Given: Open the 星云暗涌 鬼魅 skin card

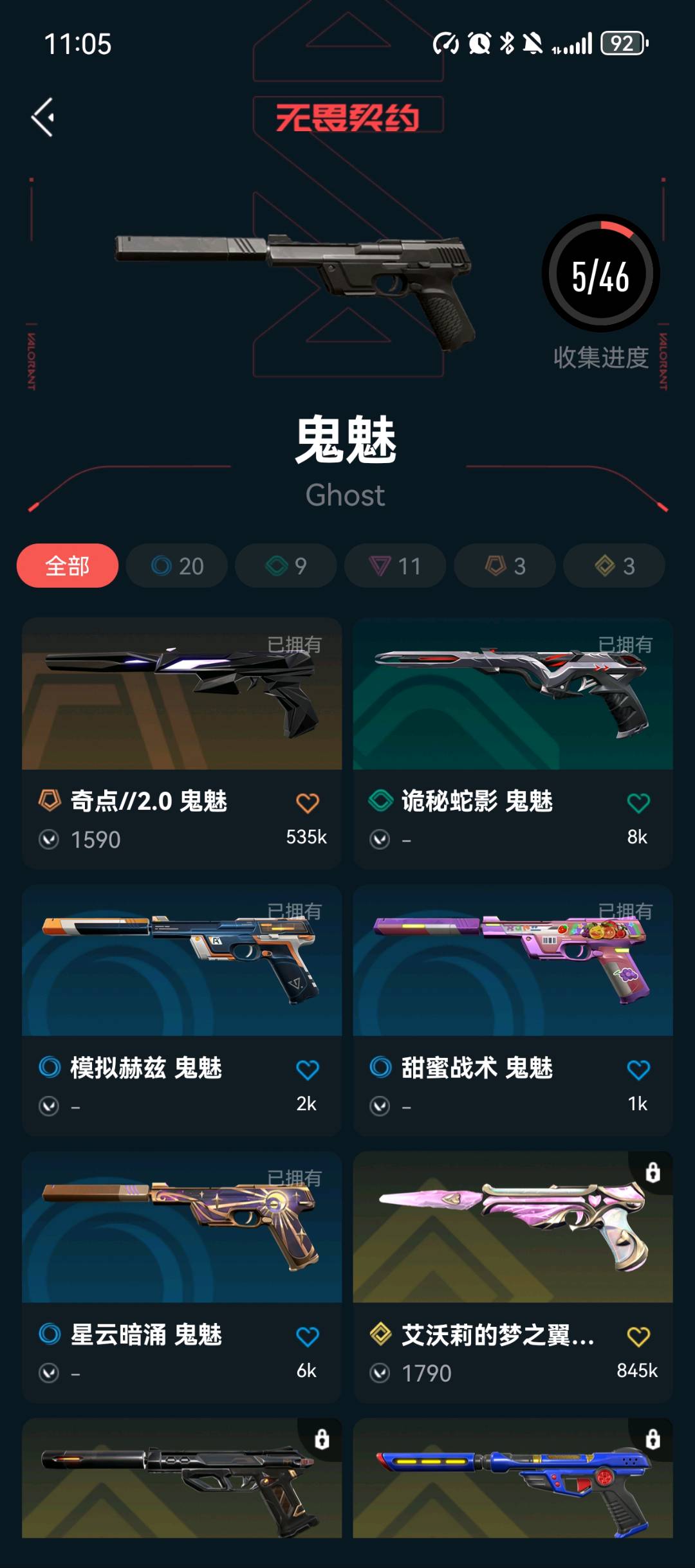Looking at the screenshot, I should (x=182, y=1277).
